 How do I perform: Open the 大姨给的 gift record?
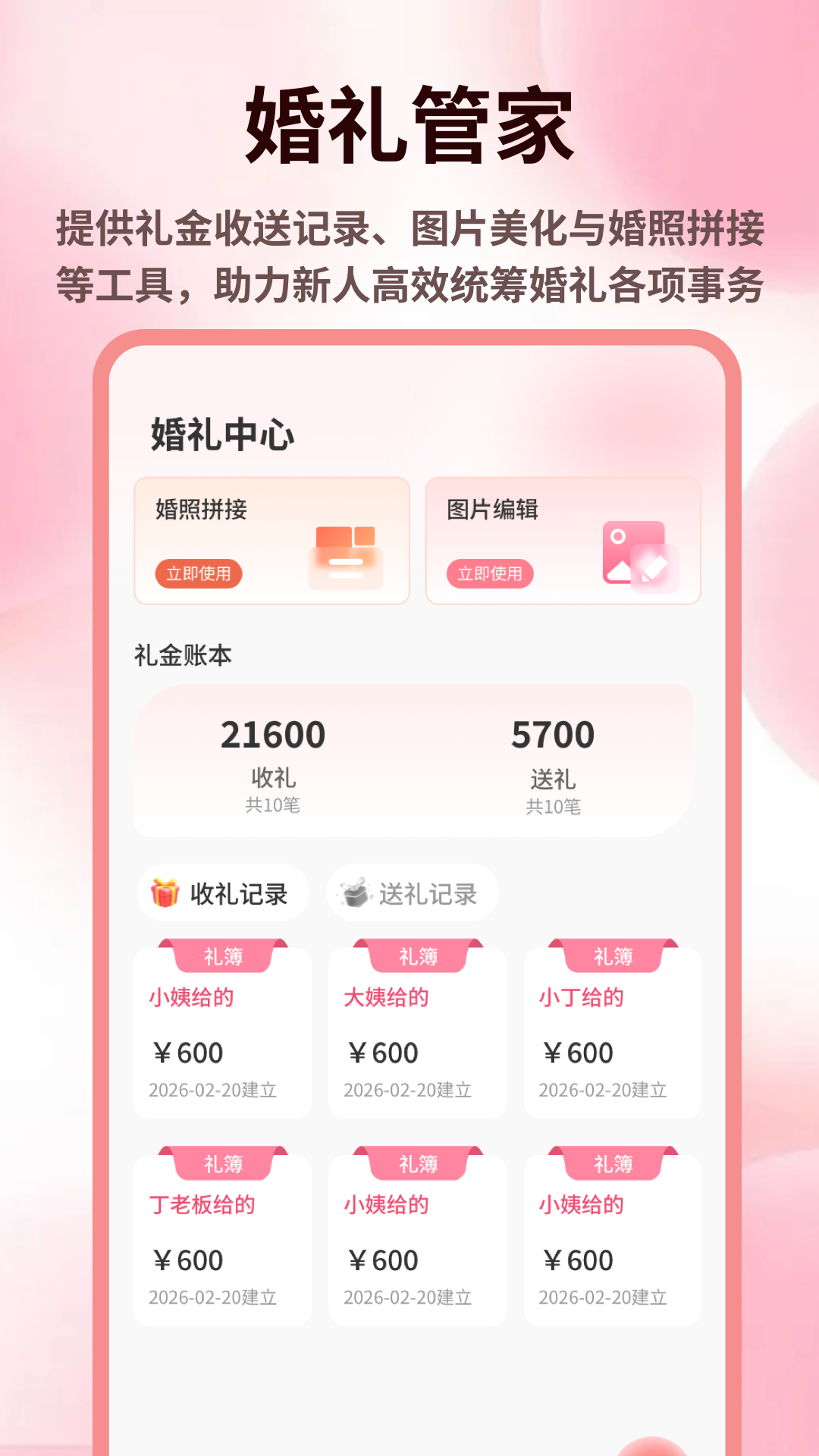[x=416, y=1031]
